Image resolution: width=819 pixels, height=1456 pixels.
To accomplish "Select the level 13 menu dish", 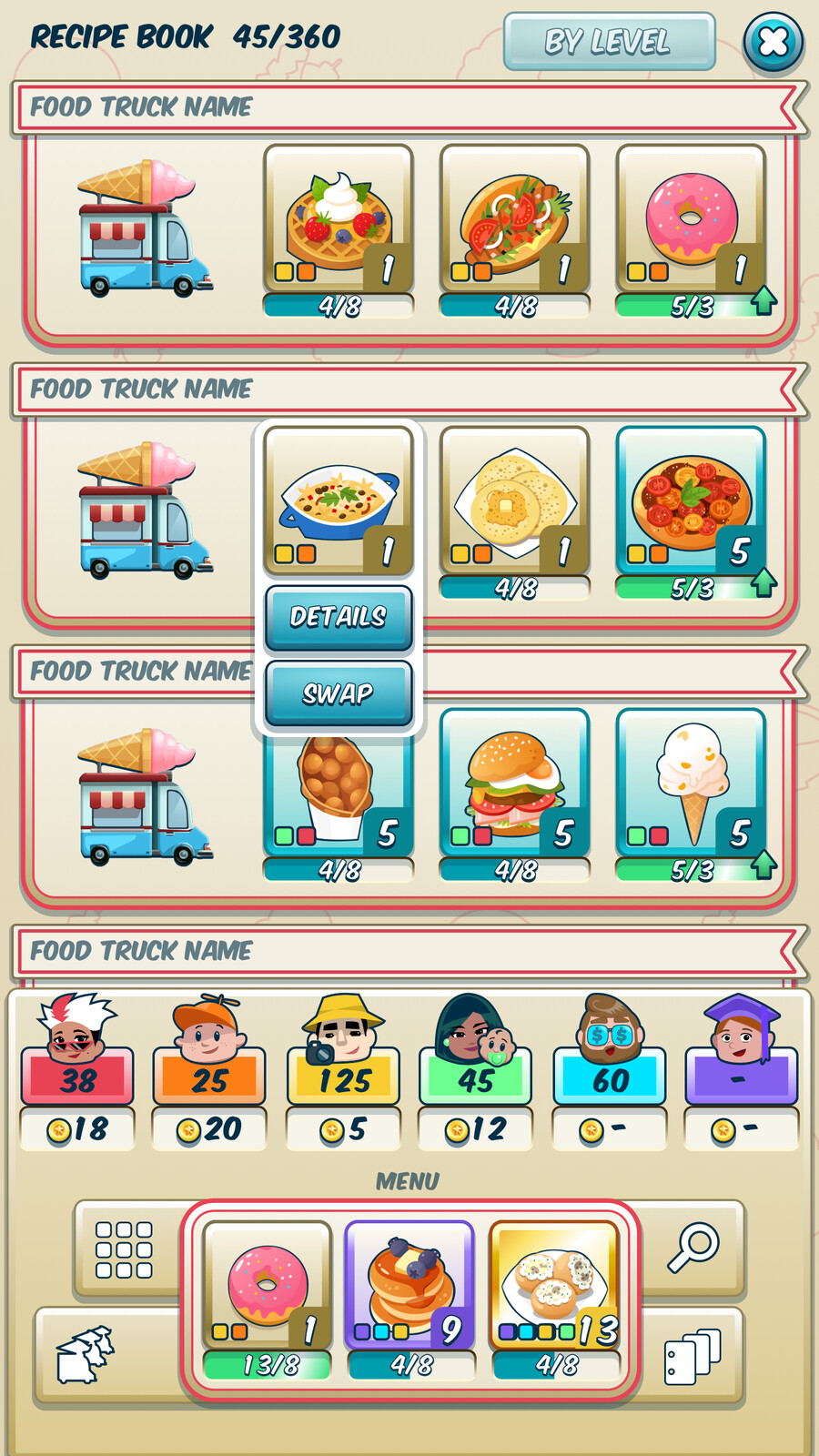I will tap(554, 1286).
